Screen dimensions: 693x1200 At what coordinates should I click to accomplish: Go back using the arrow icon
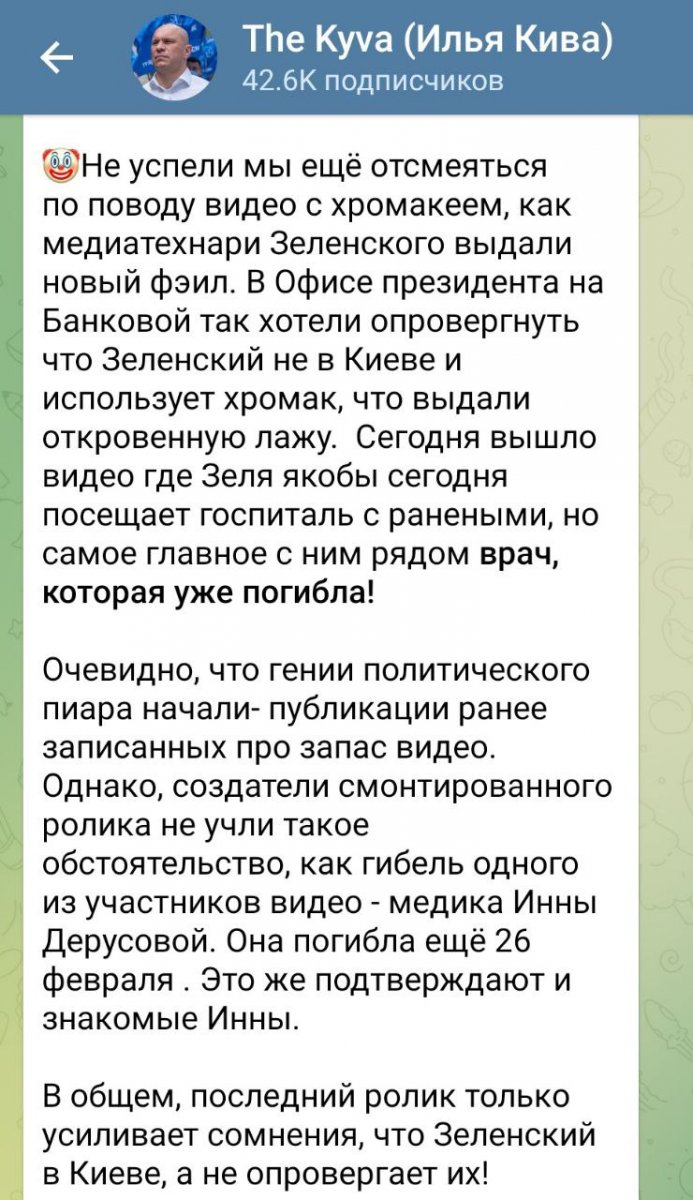(55, 60)
